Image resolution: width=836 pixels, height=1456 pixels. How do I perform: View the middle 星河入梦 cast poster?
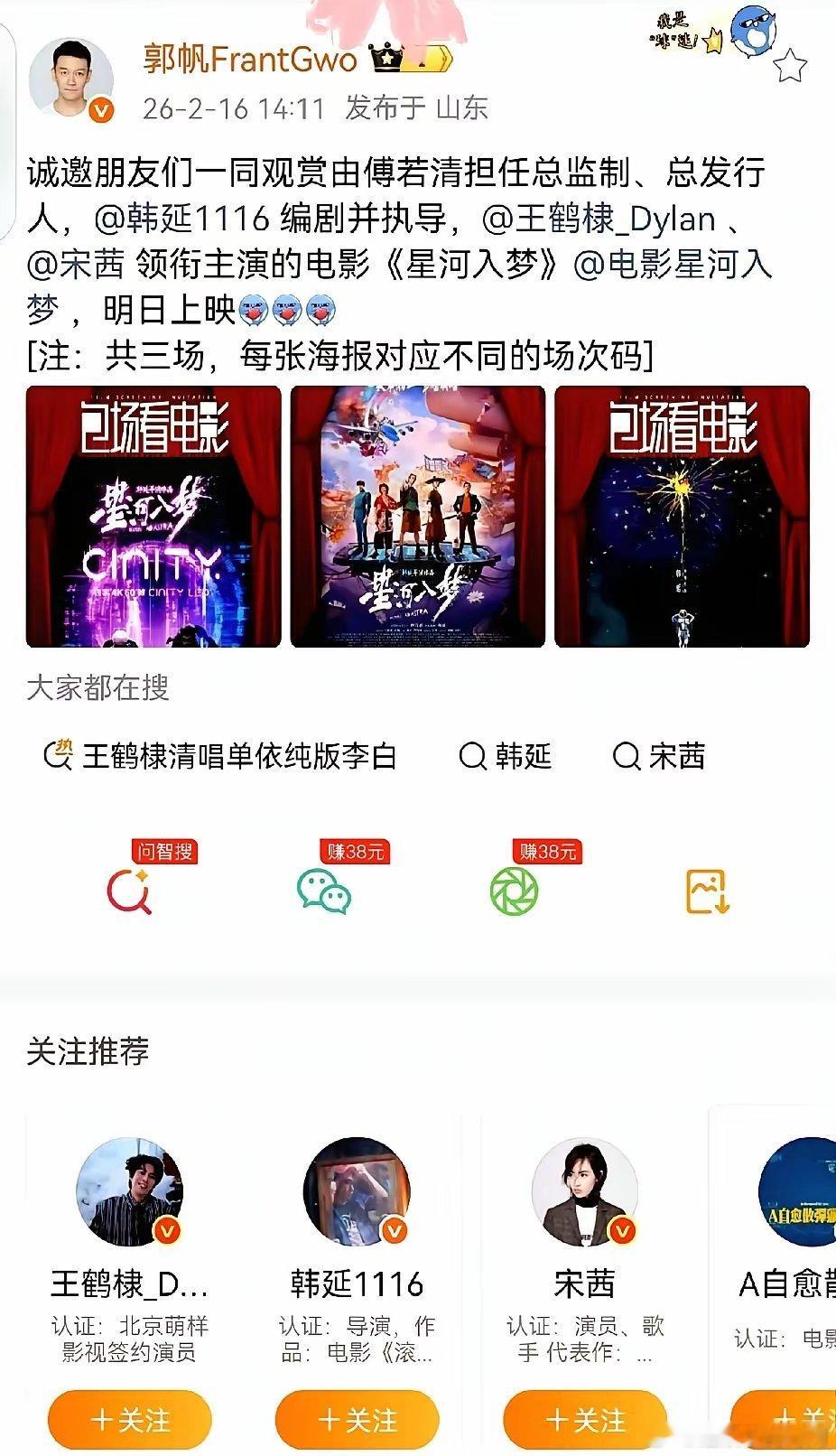(418, 517)
